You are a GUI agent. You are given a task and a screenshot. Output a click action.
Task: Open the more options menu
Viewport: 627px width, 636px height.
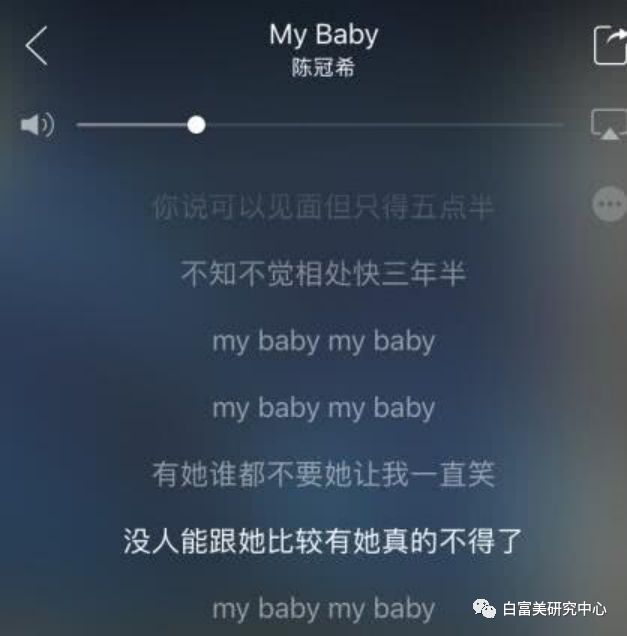(x=609, y=204)
